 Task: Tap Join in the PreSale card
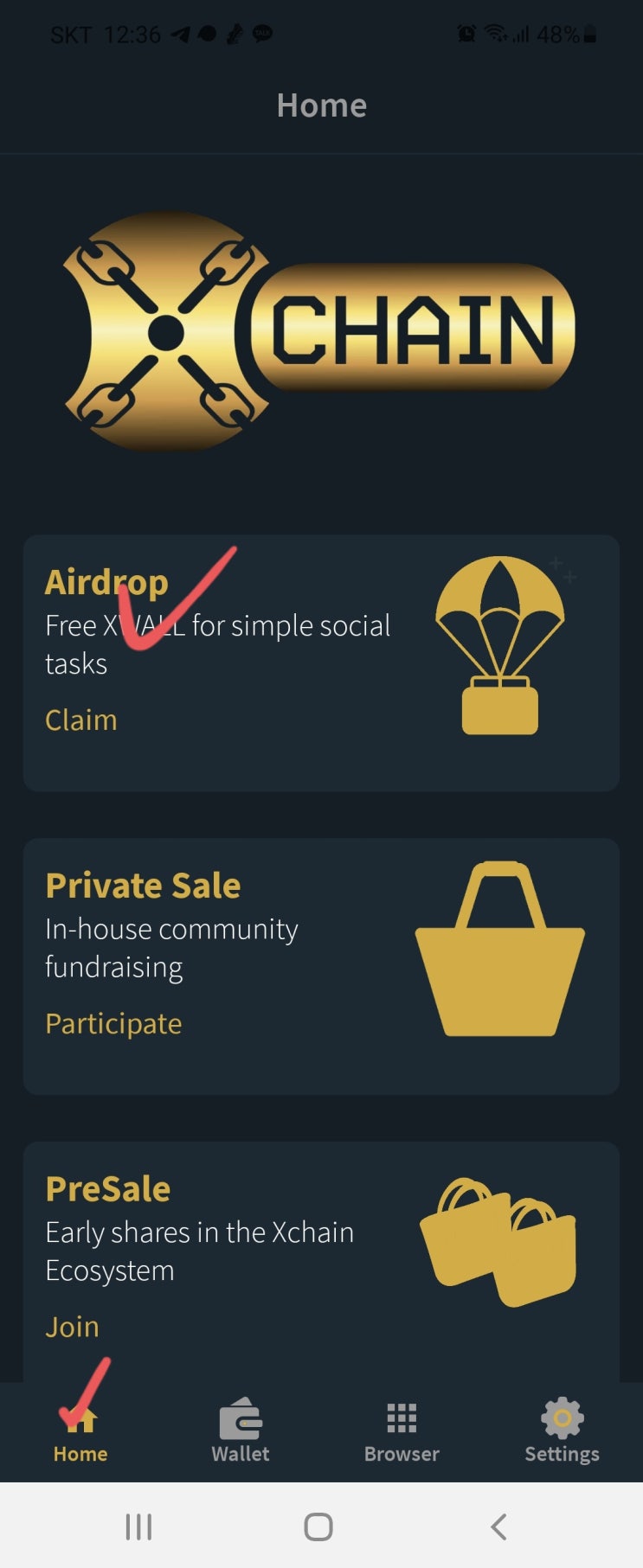click(x=72, y=1326)
